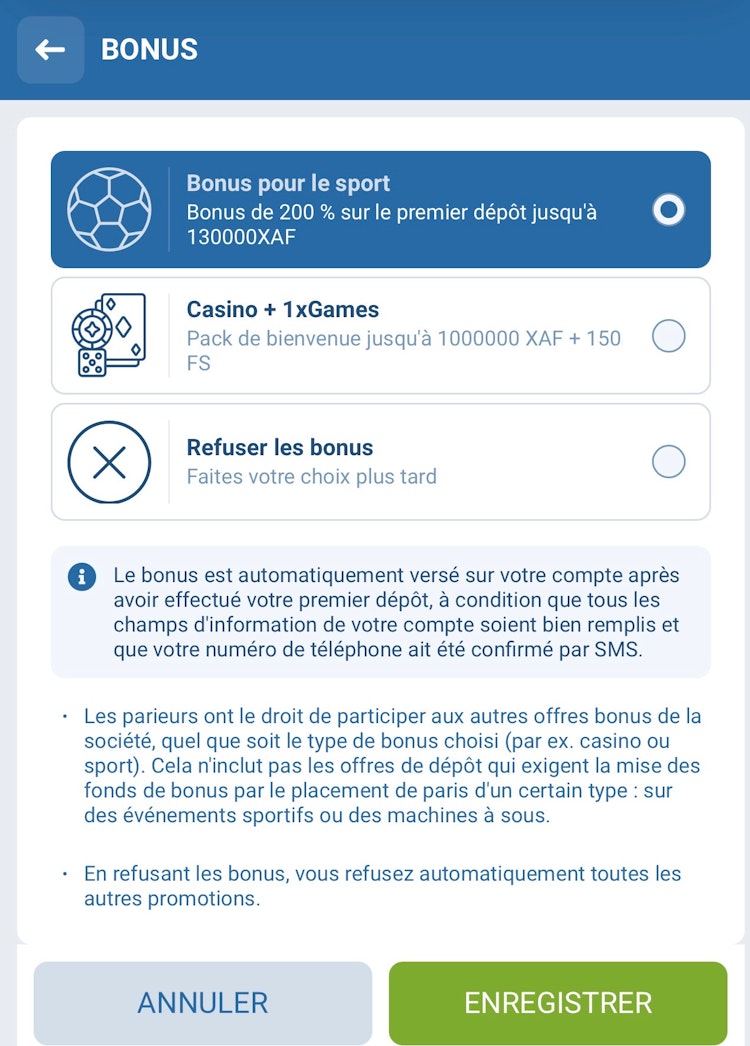Click the blue info icon above the notice
Viewport: 750px width, 1046px height.
click(82, 577)
